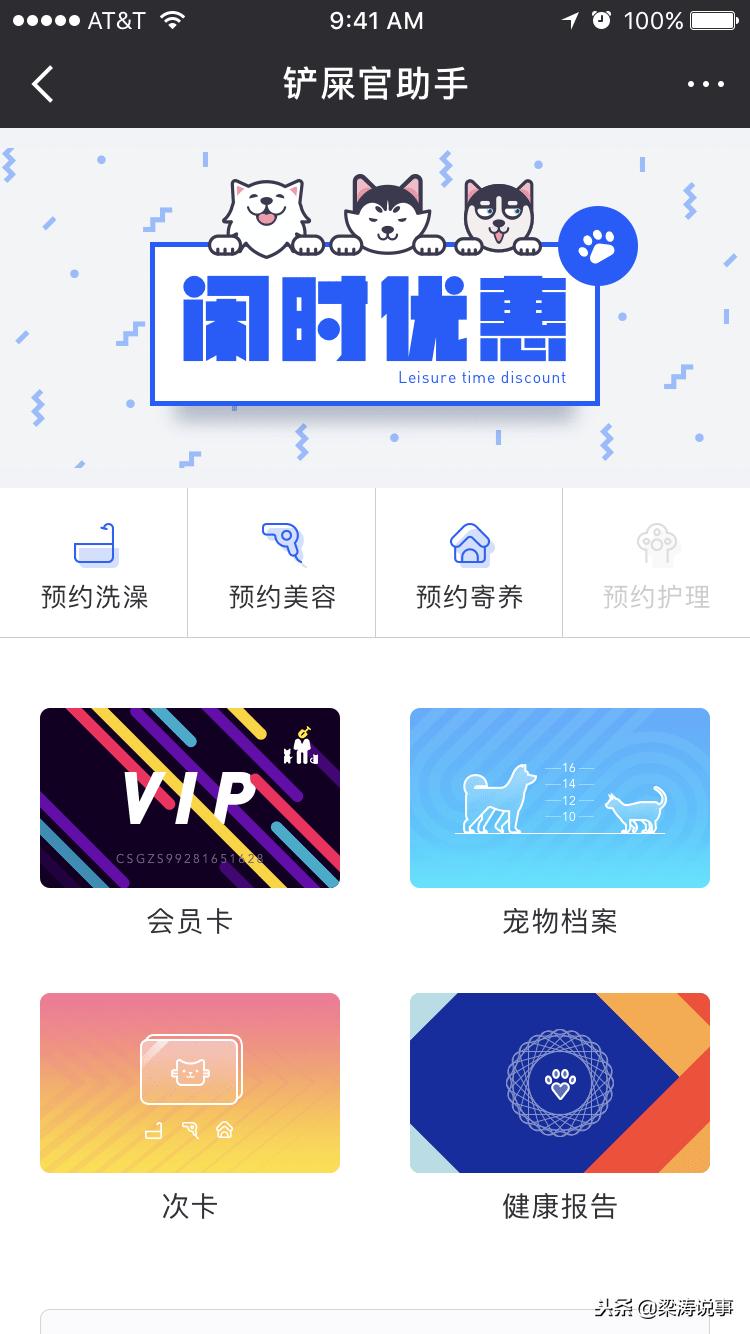
Task: Go back using the left chevron
Action: click(42, 84)
